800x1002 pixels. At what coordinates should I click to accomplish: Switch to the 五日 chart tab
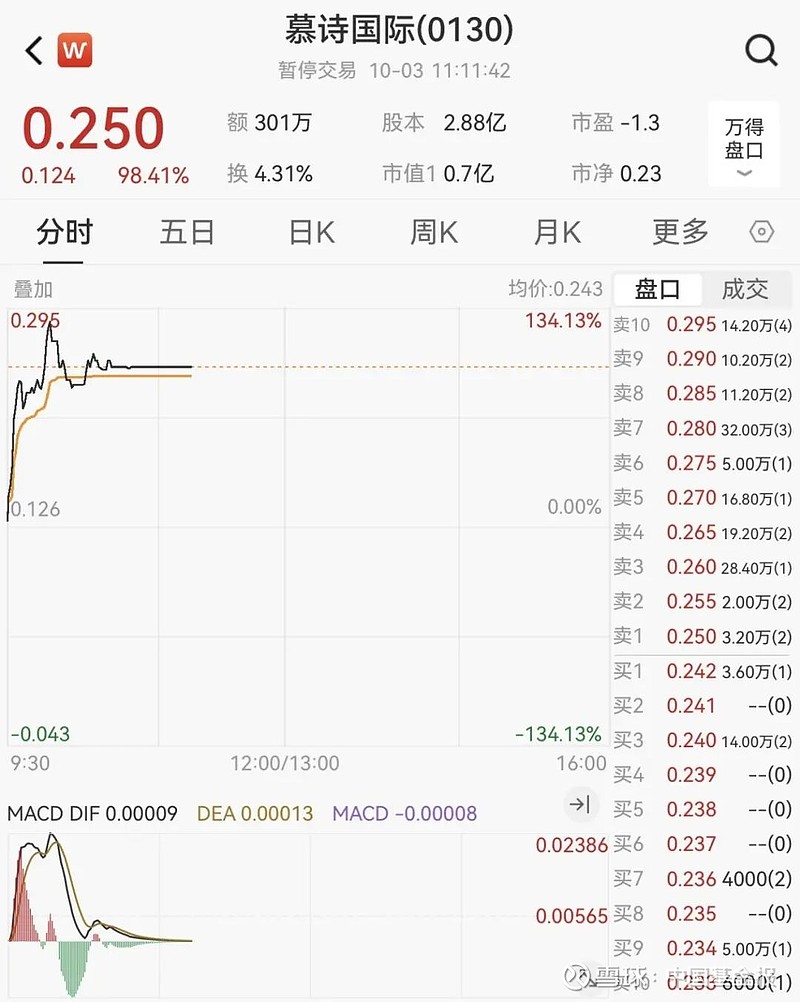186,230
